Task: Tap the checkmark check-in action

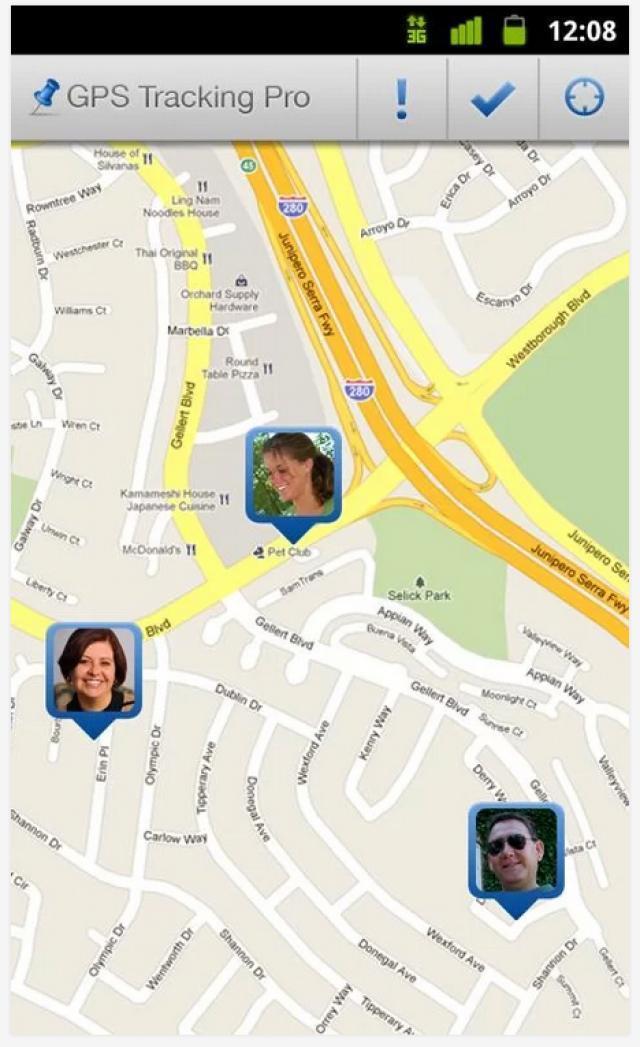Action: (492, 98)
